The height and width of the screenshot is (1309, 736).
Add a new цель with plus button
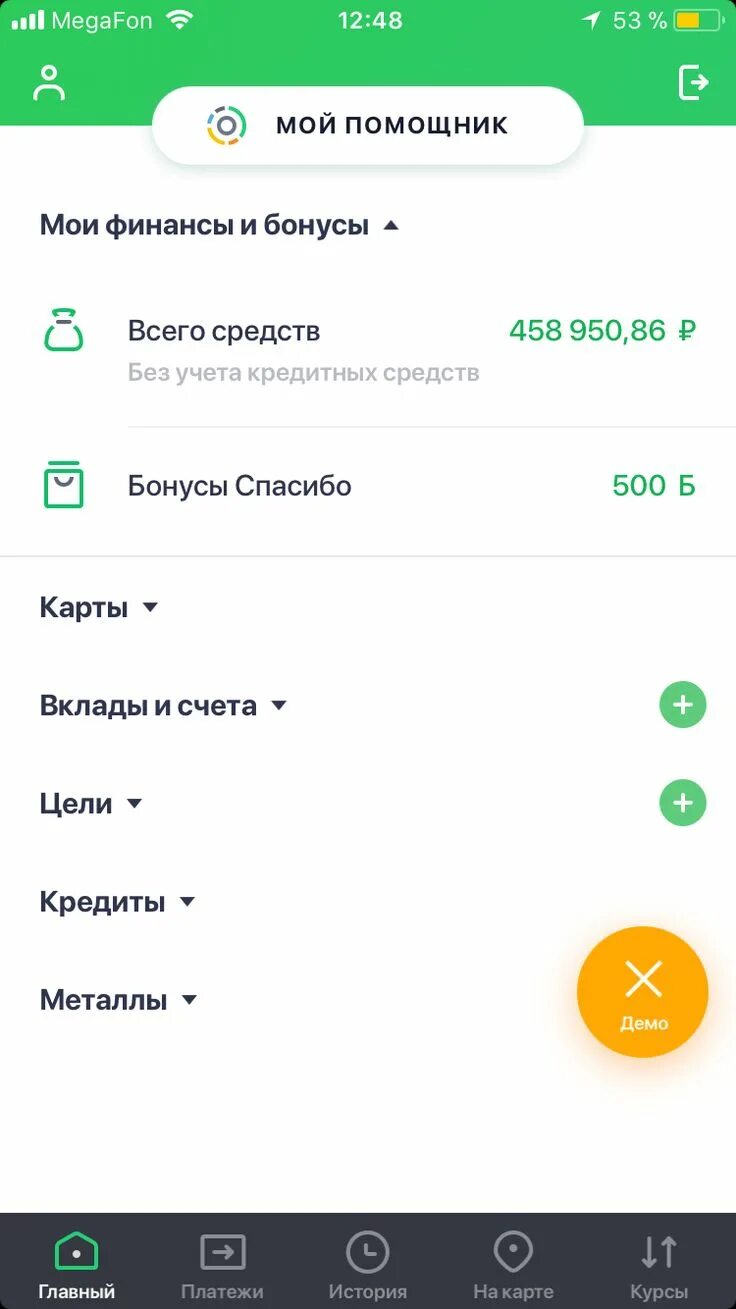(x=683, y=803)
